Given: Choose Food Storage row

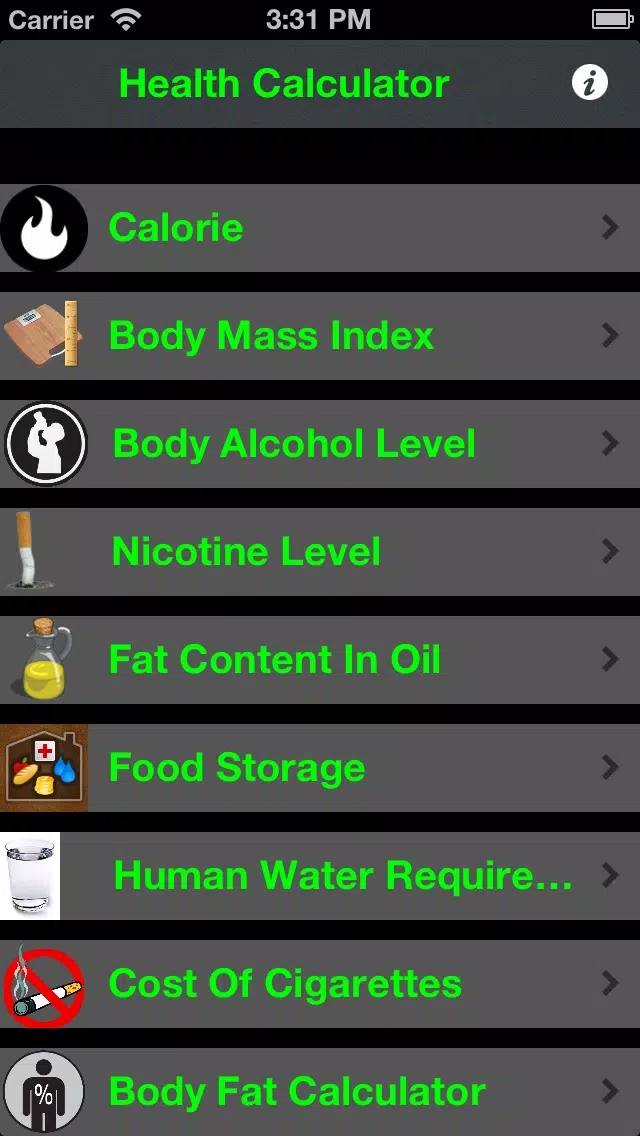Looking at the screenshot, I should 320,767.
